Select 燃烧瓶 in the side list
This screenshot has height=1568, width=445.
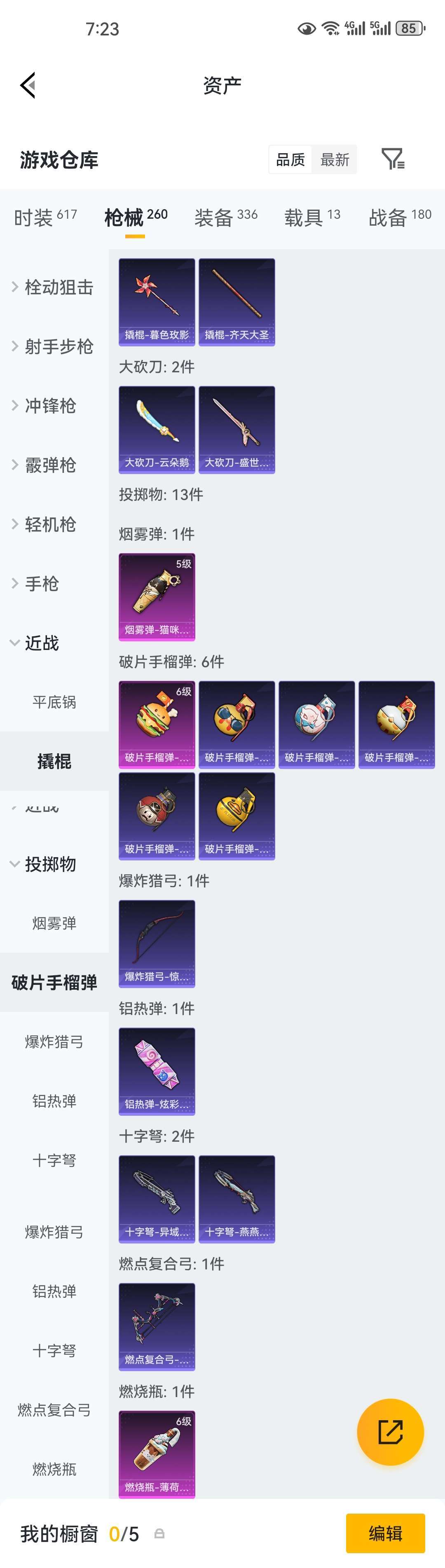tap(54, 1469)
